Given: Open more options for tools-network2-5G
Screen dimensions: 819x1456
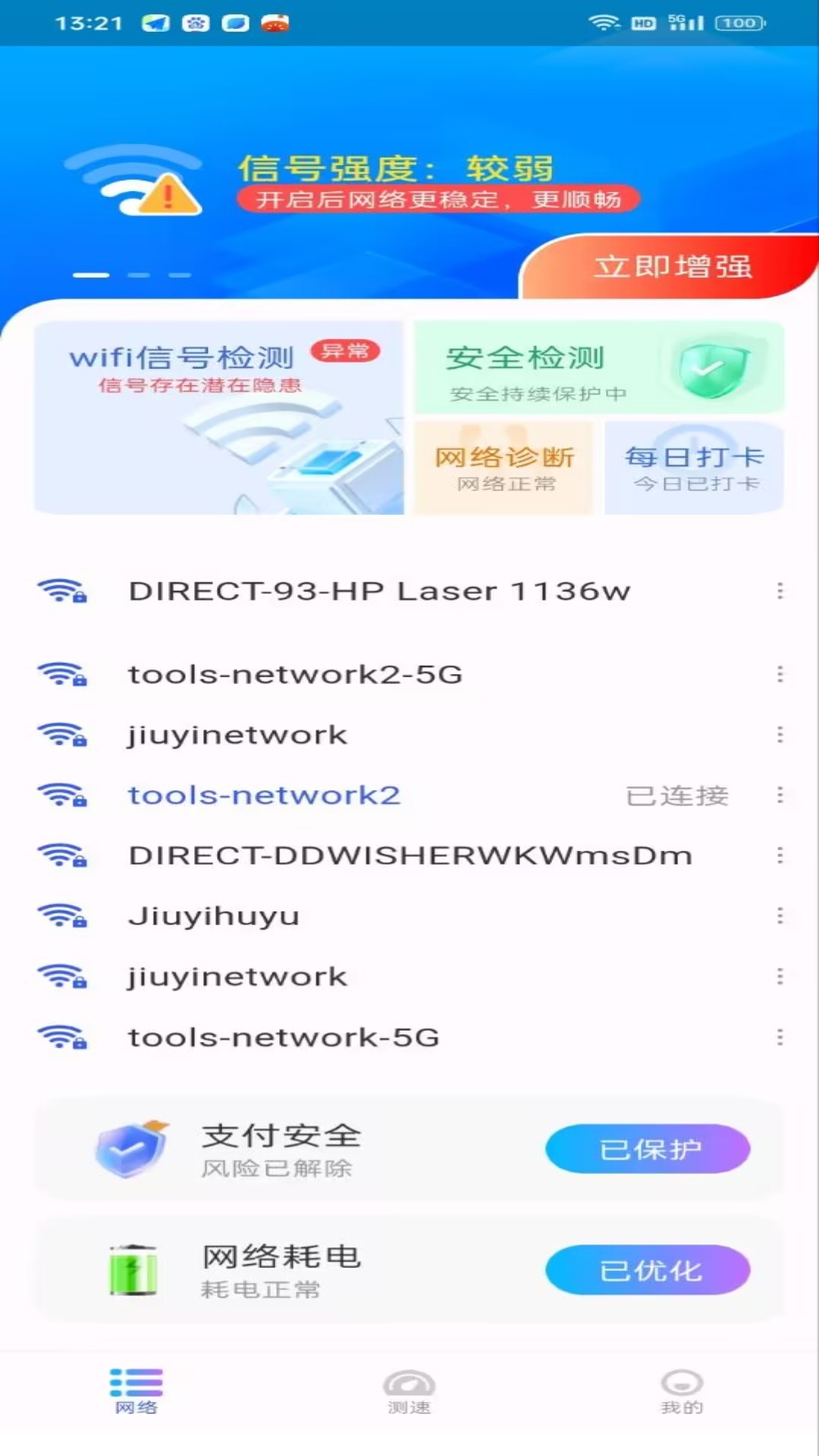Looking at the screenshot, I should (780, 674).
